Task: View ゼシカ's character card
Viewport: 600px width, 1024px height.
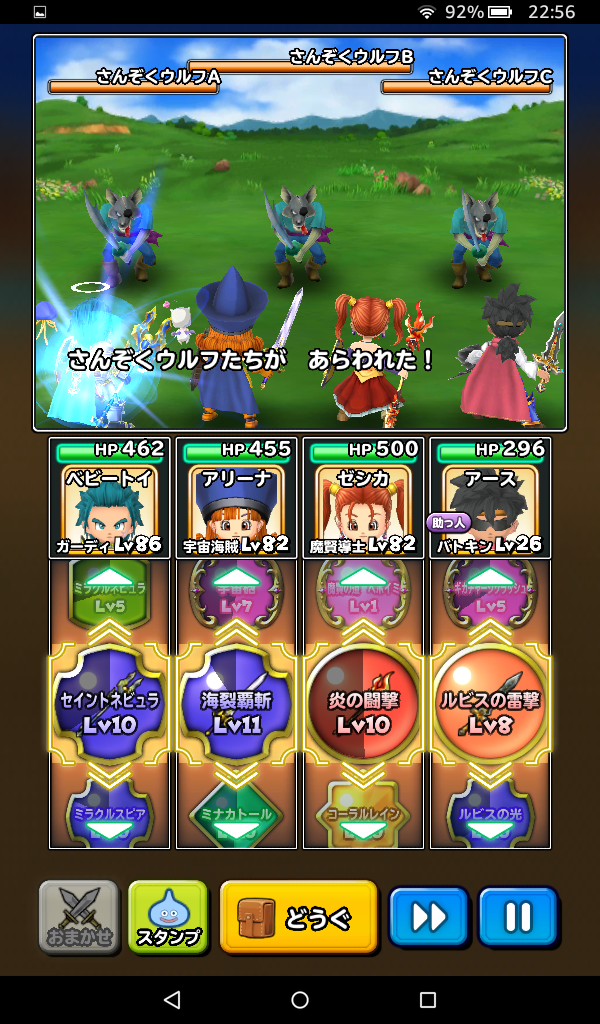Action: coord(363,498)
